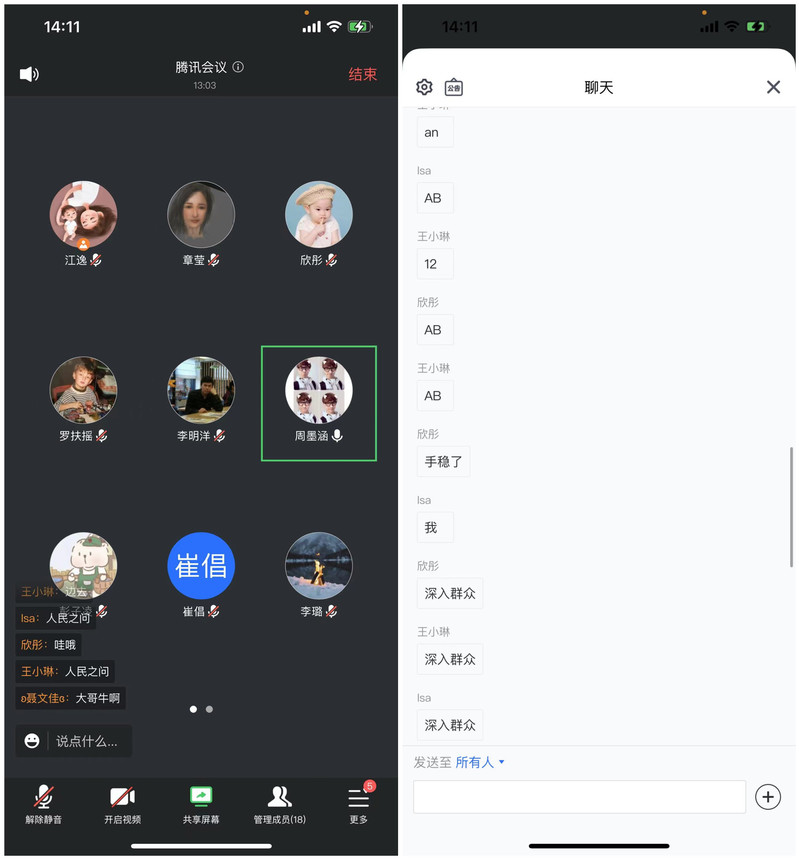Tap the plus icon beside message field
799x860 pixels.
767,797
